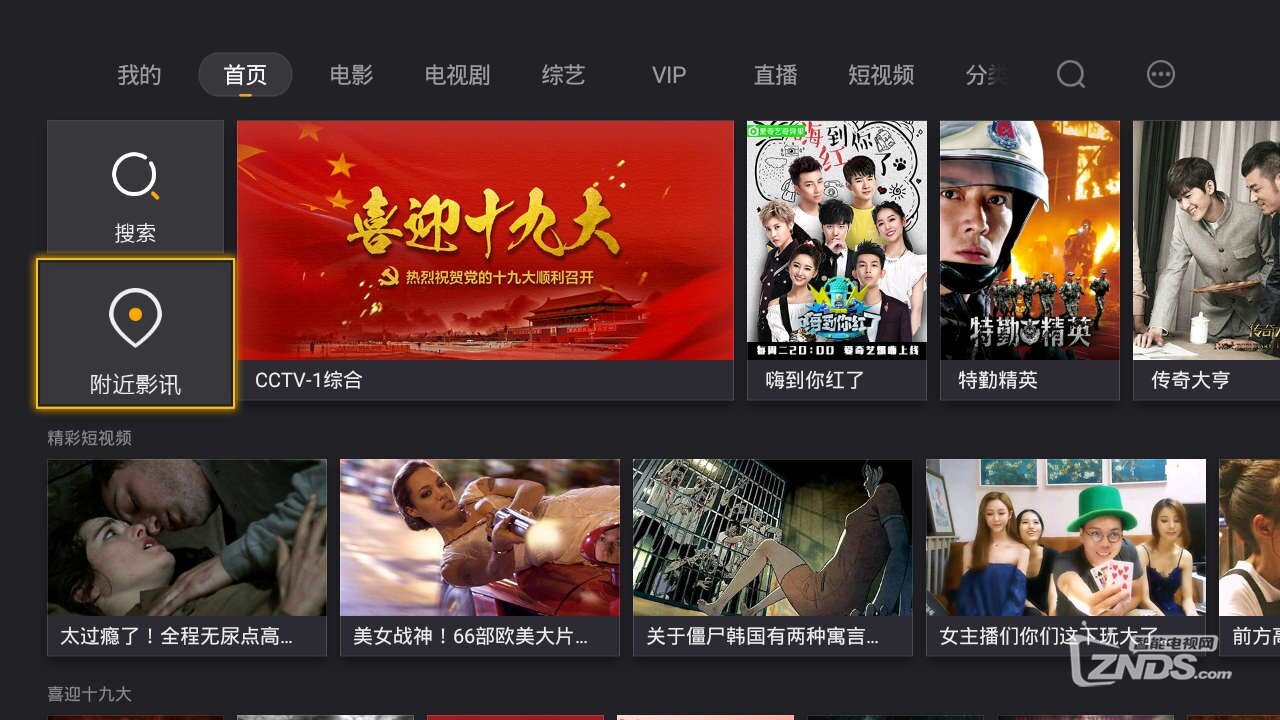
Task: Open the more options circle icon
Action: coord(1160,74)
